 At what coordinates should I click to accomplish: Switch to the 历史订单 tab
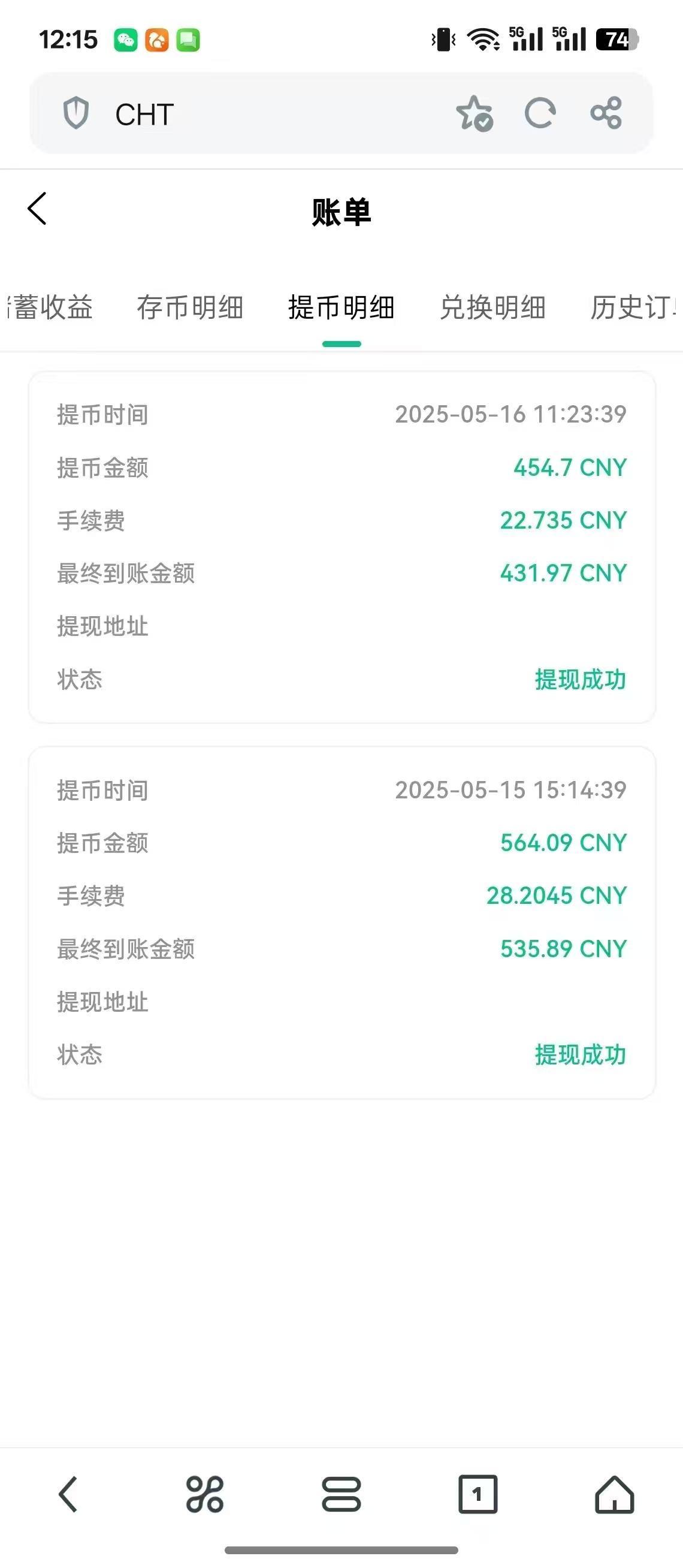pos(634,307)
